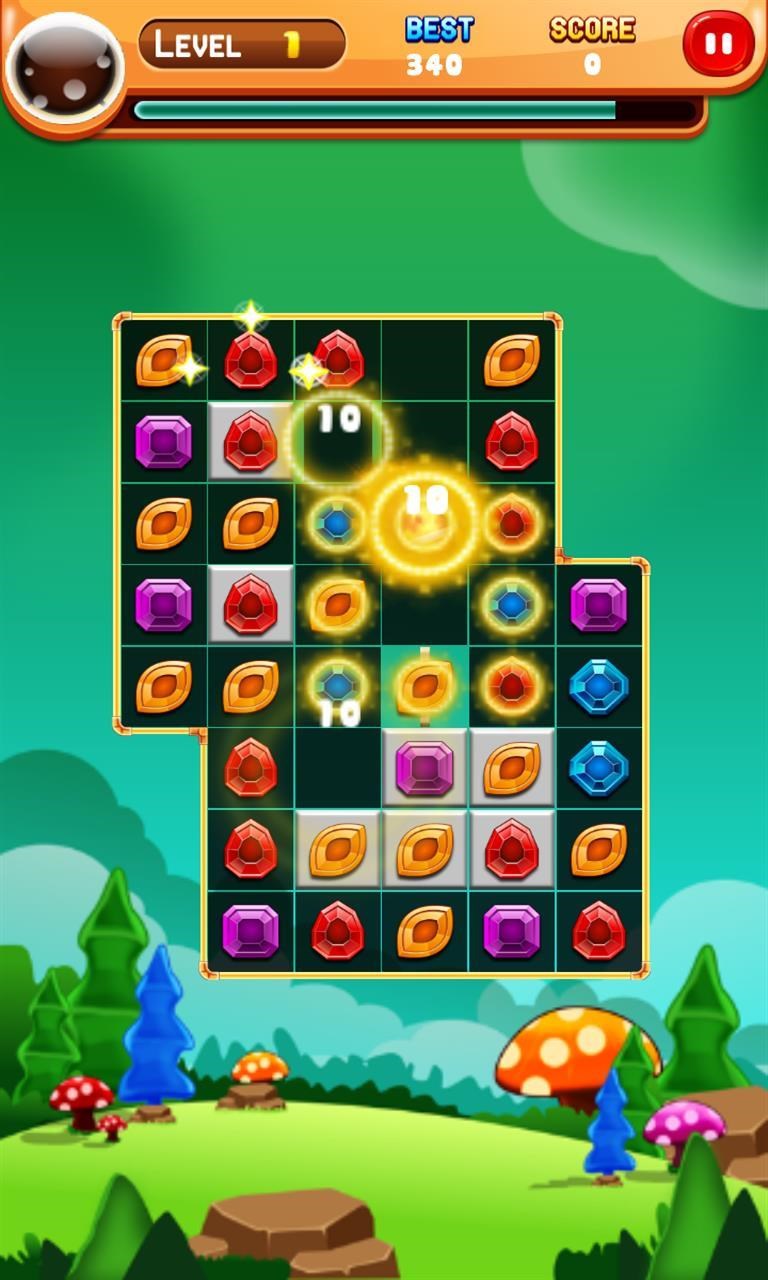Select the purple gem on the gray tile
Viewport: 768px width, 1280px height.
tap(424, 768)
